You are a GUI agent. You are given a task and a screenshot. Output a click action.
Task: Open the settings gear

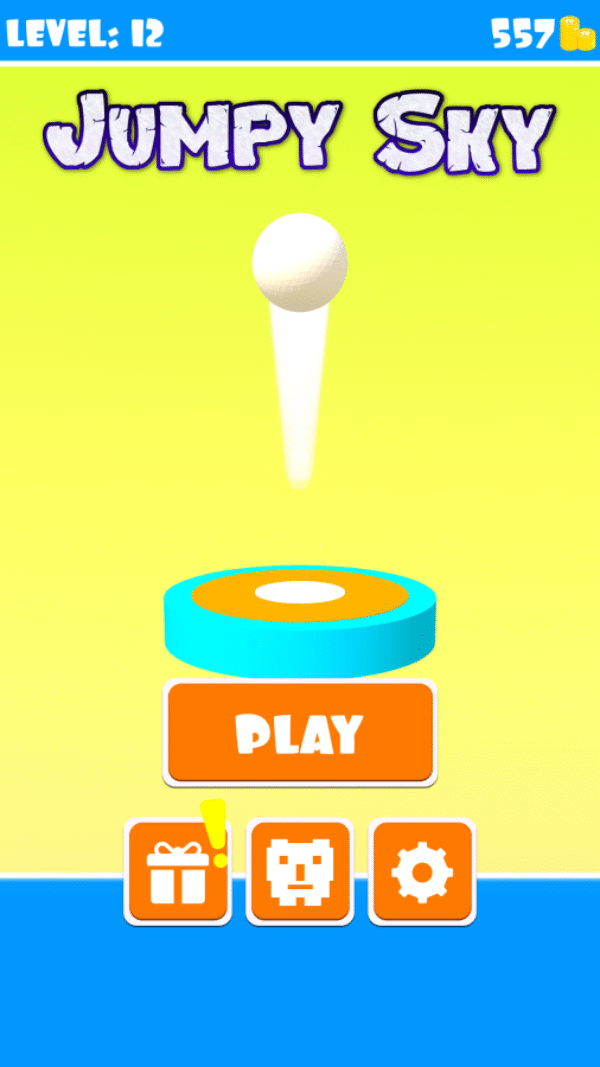tap(422, 872)
